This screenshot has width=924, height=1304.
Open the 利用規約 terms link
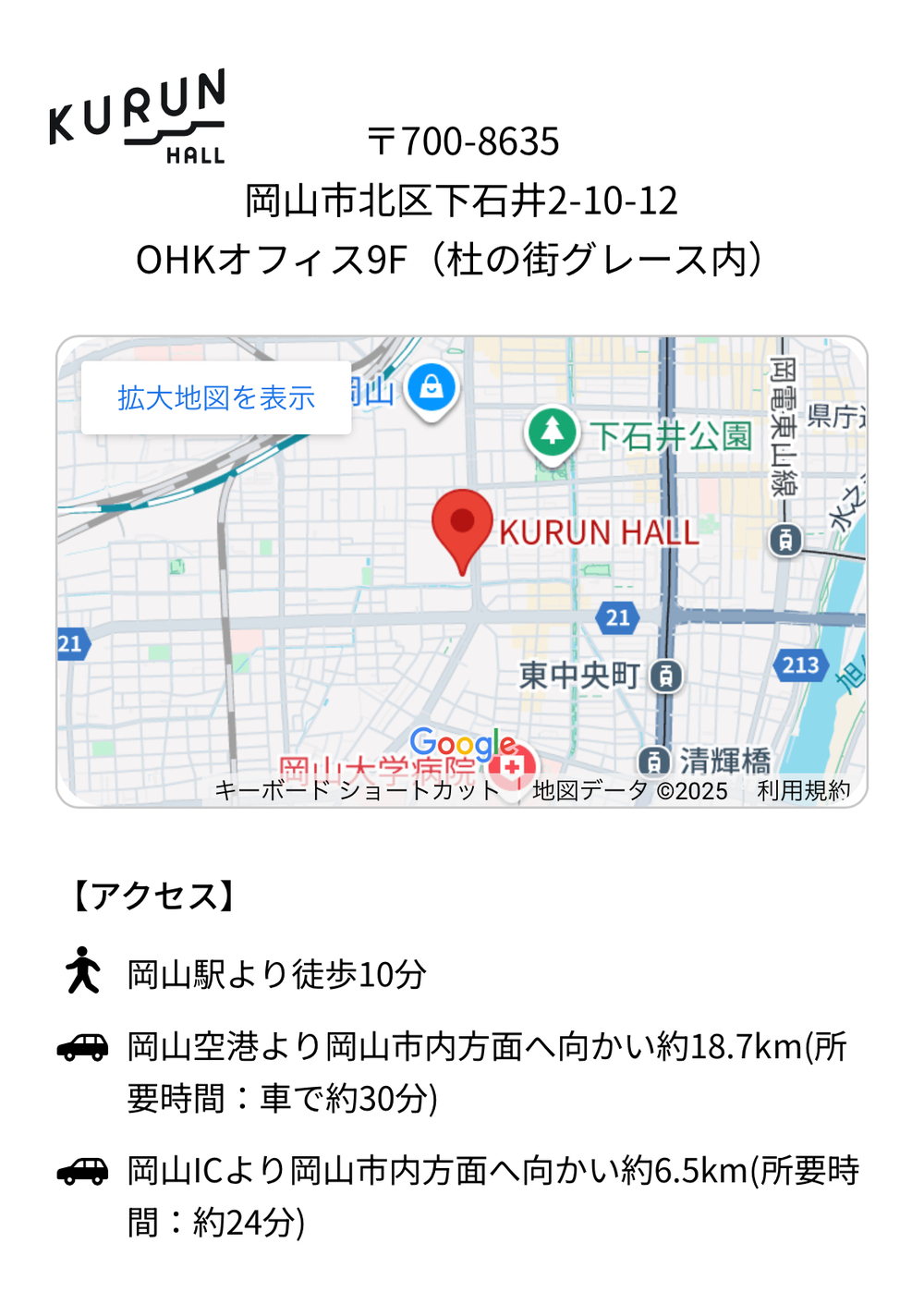802,791
